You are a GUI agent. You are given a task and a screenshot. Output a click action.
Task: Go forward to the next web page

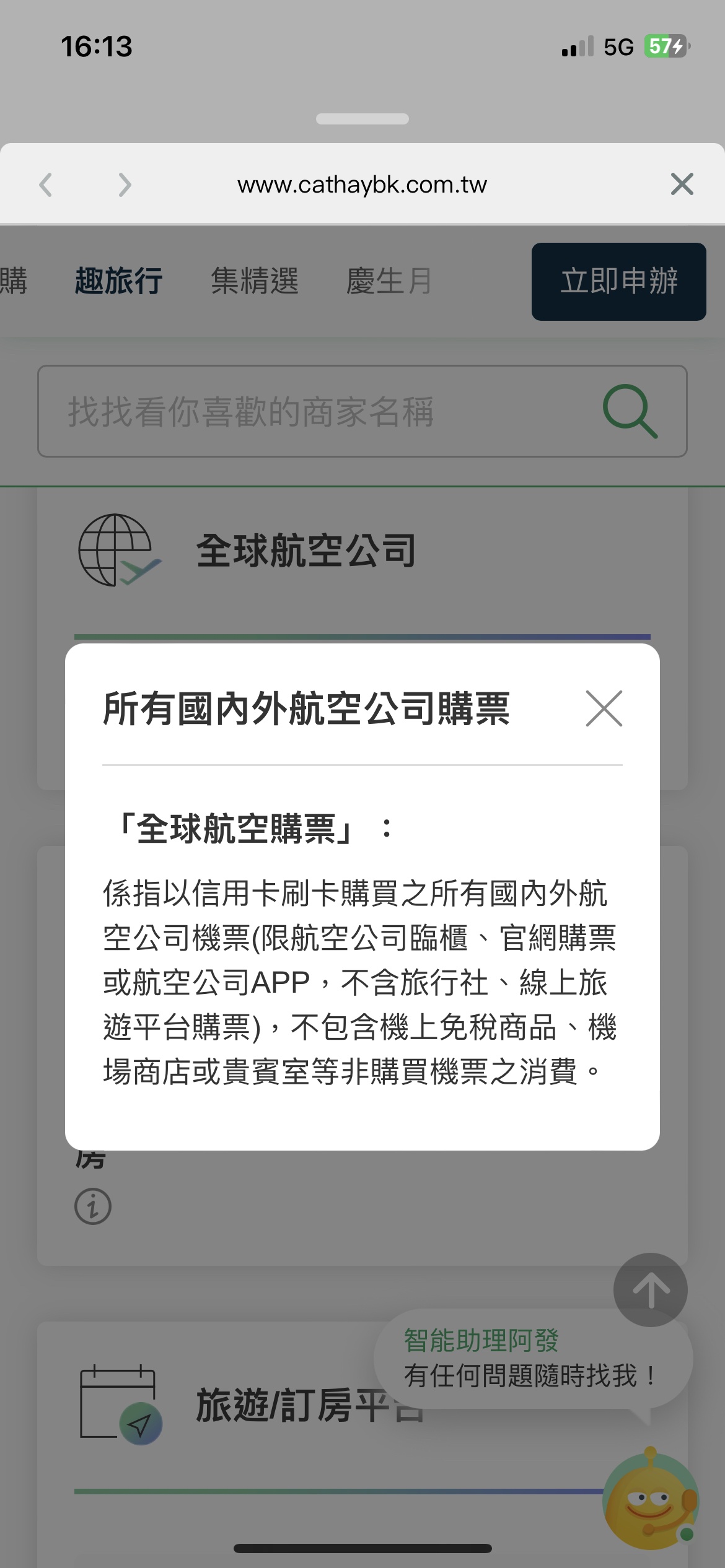click(x=125, y=185)
